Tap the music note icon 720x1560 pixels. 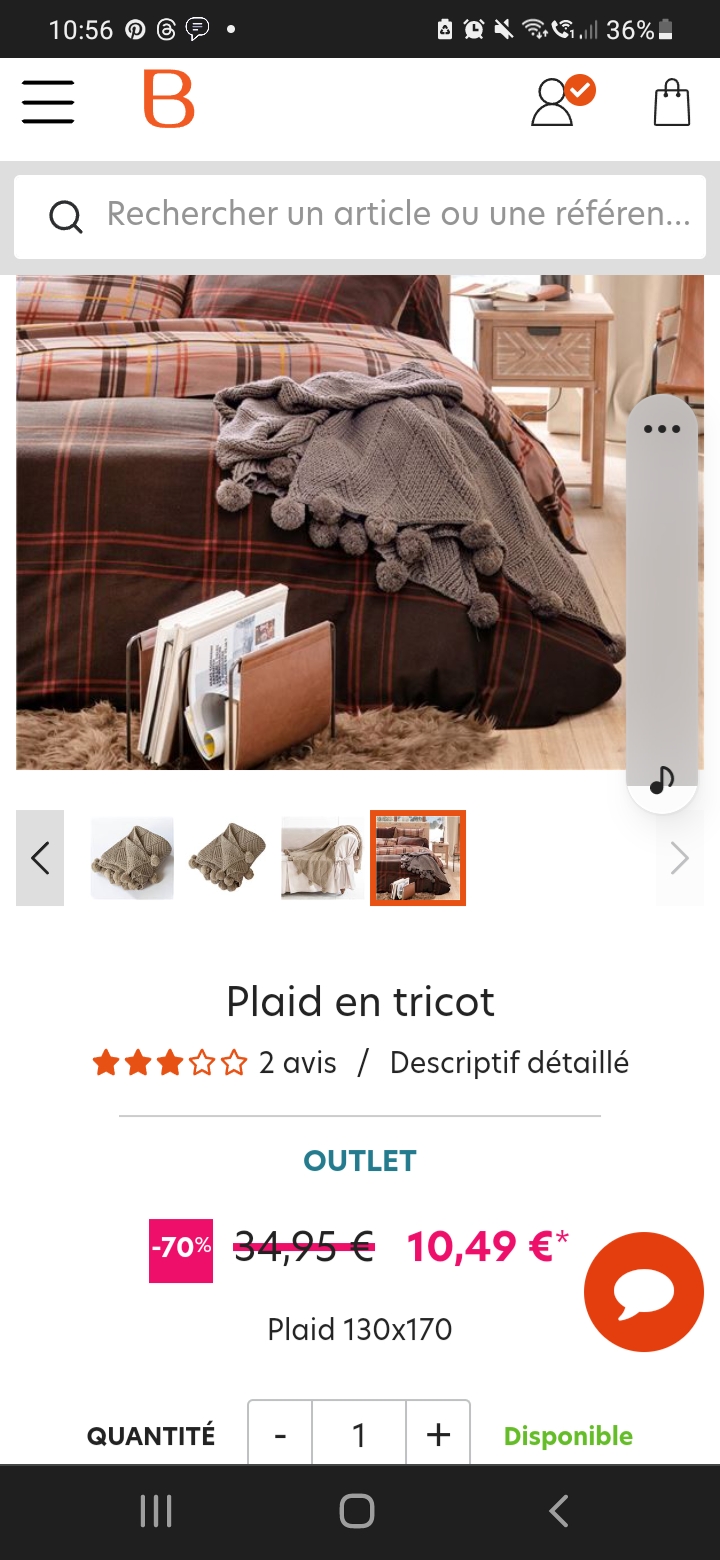coord(662,780)
